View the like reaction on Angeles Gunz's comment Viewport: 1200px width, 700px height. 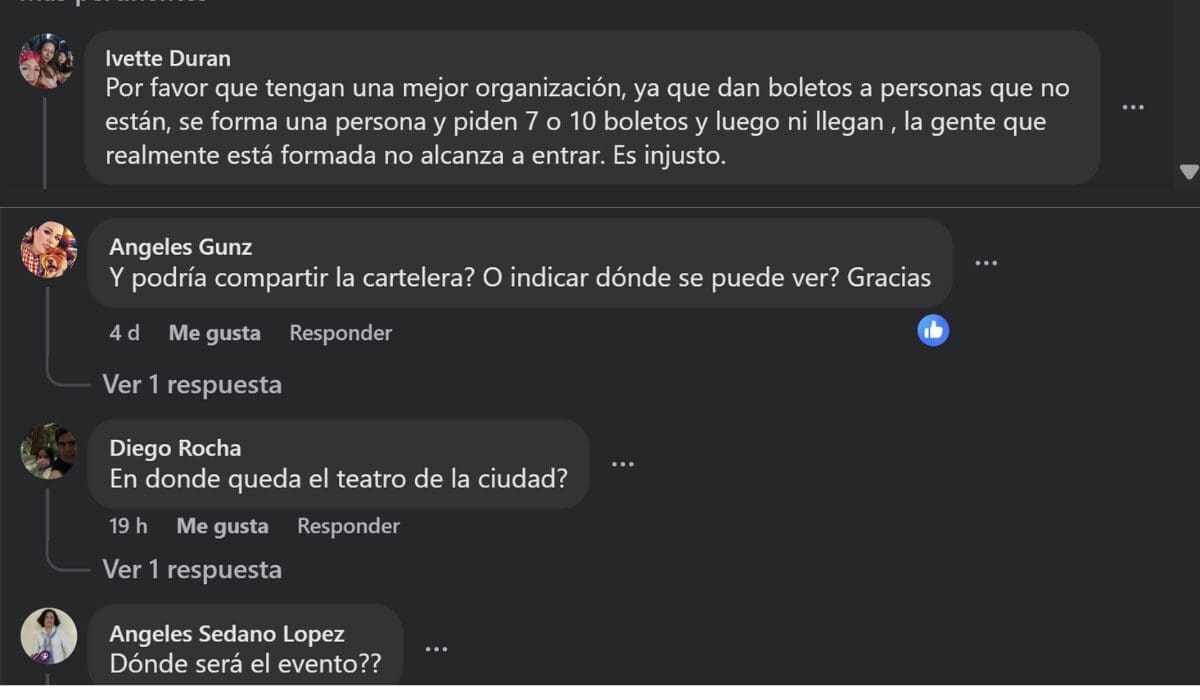click(x=932, y=330)
